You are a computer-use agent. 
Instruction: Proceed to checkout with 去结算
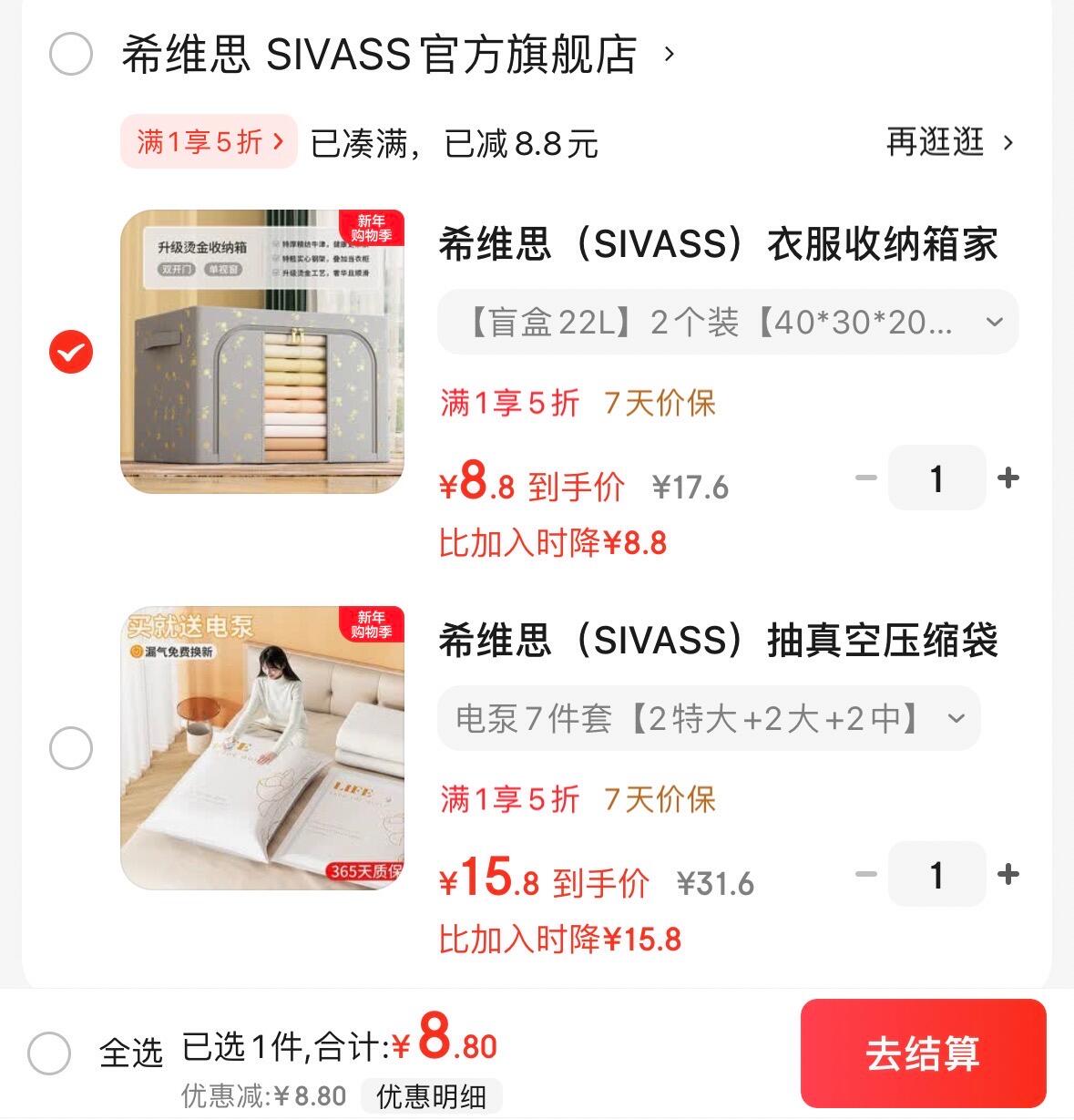pyautogui.click(x=923, y=1053)
